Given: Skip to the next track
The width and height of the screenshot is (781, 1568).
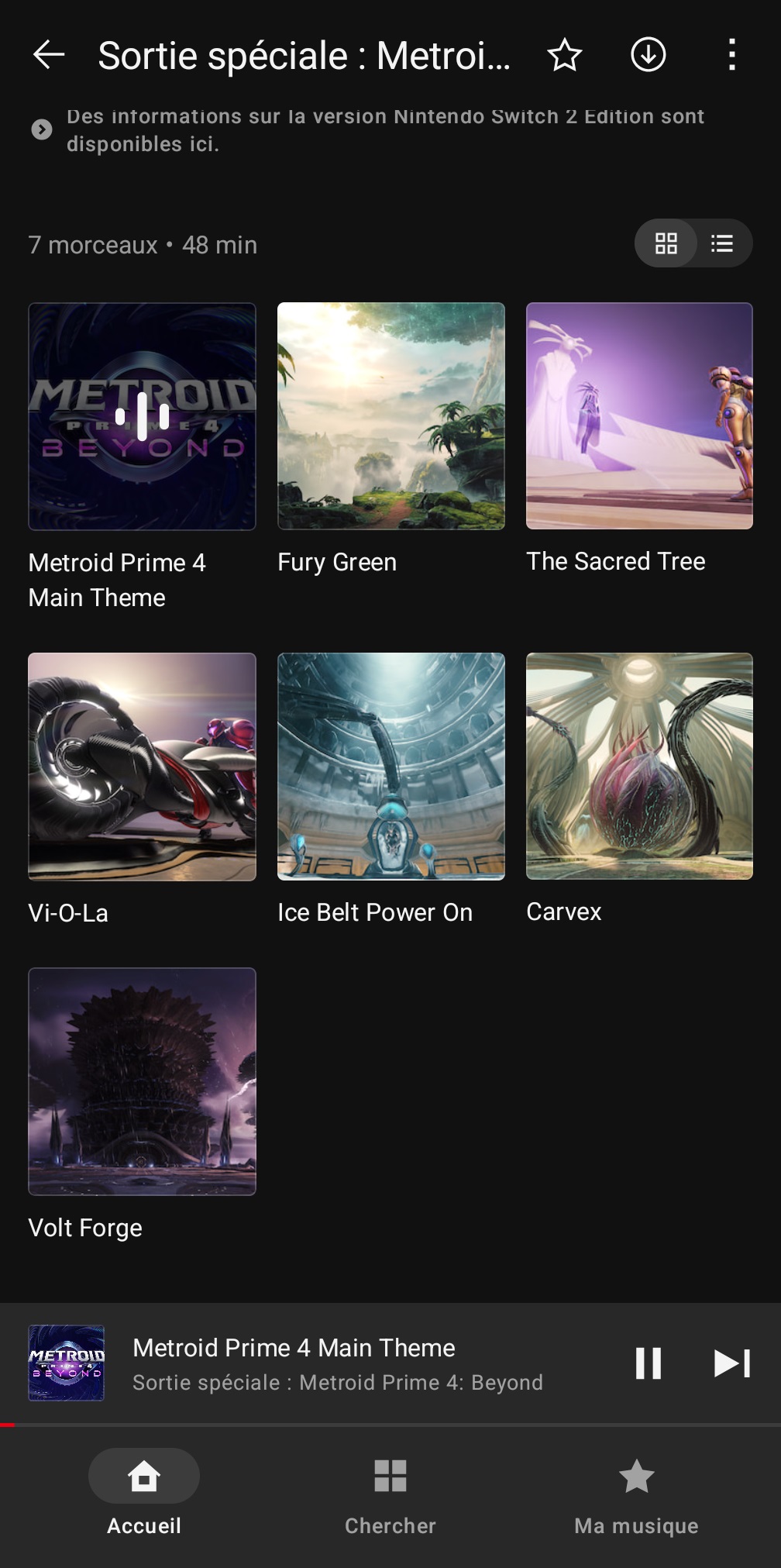Looking at the screenshot, I should (731, 1363).
